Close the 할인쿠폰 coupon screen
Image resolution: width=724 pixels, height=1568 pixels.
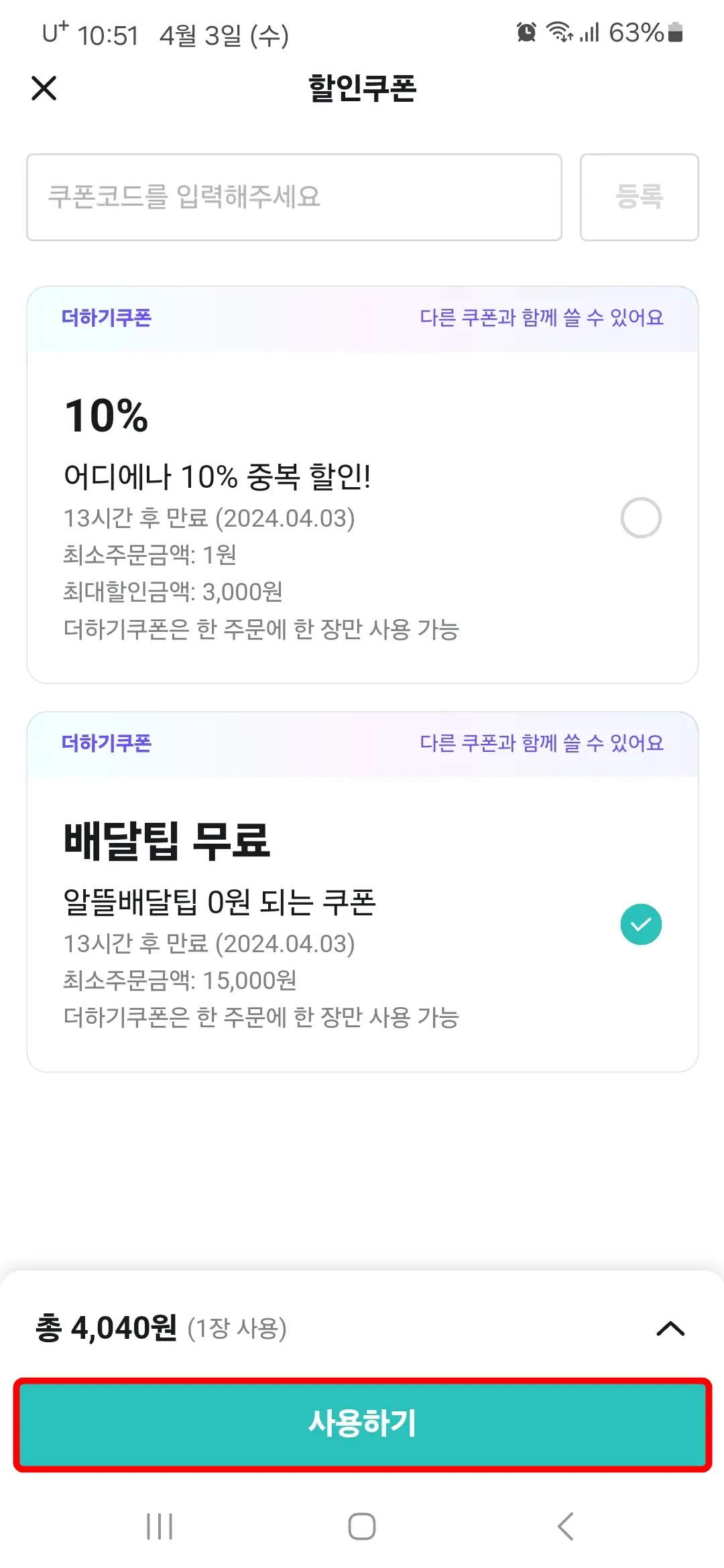44,88
